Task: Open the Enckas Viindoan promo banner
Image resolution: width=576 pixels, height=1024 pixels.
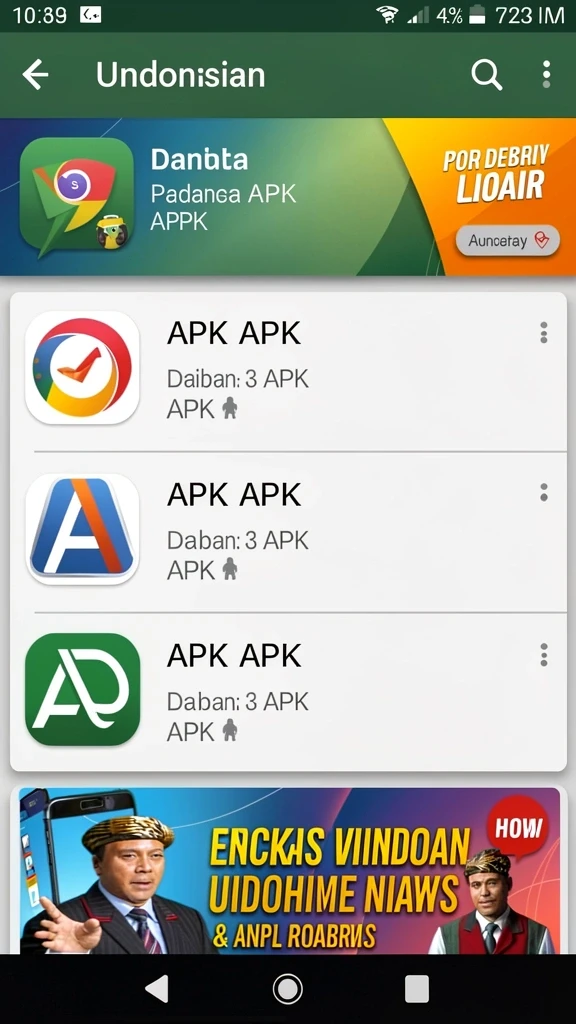Action: point(289,871)
